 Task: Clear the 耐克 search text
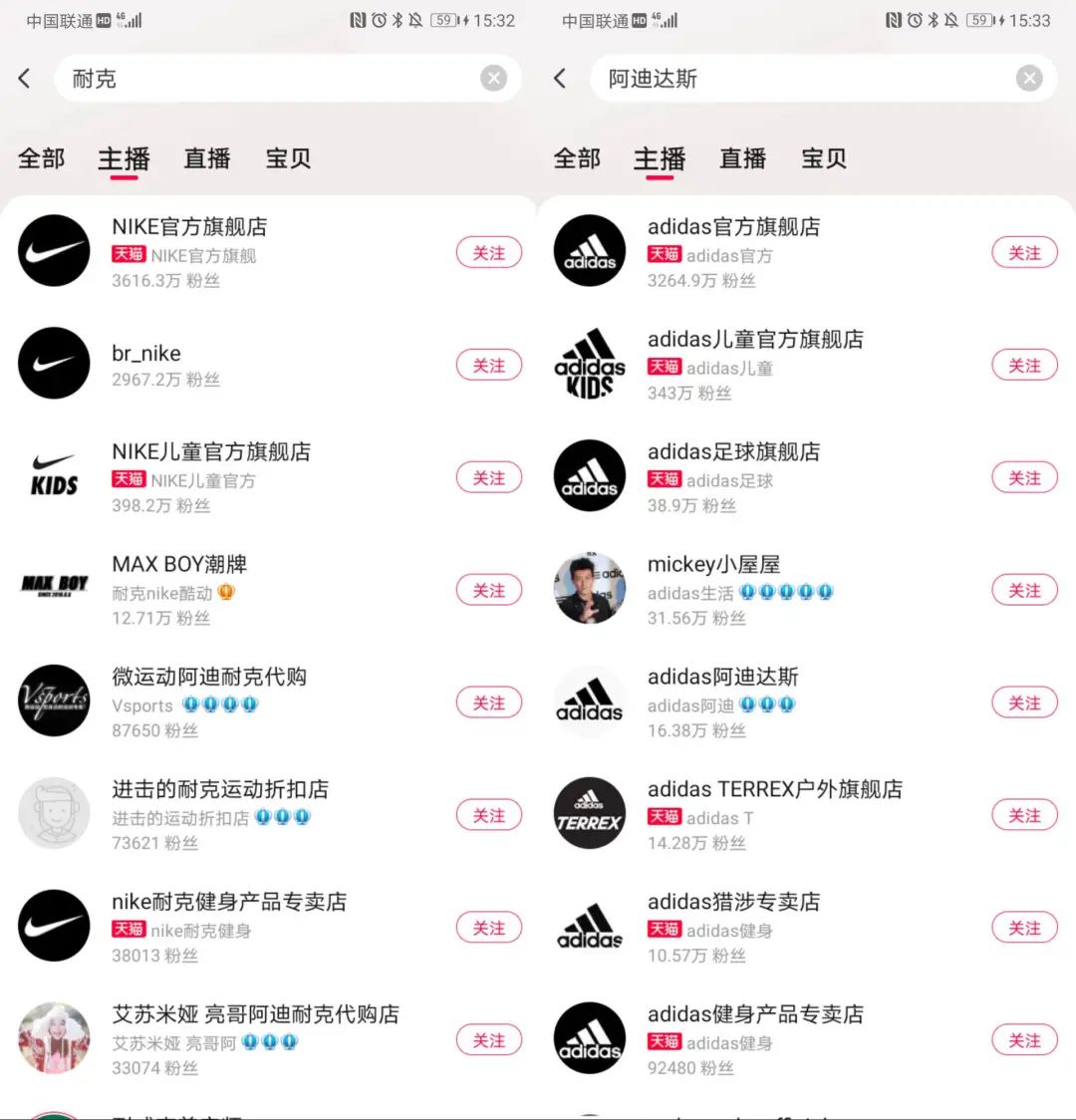click(493, 79)
